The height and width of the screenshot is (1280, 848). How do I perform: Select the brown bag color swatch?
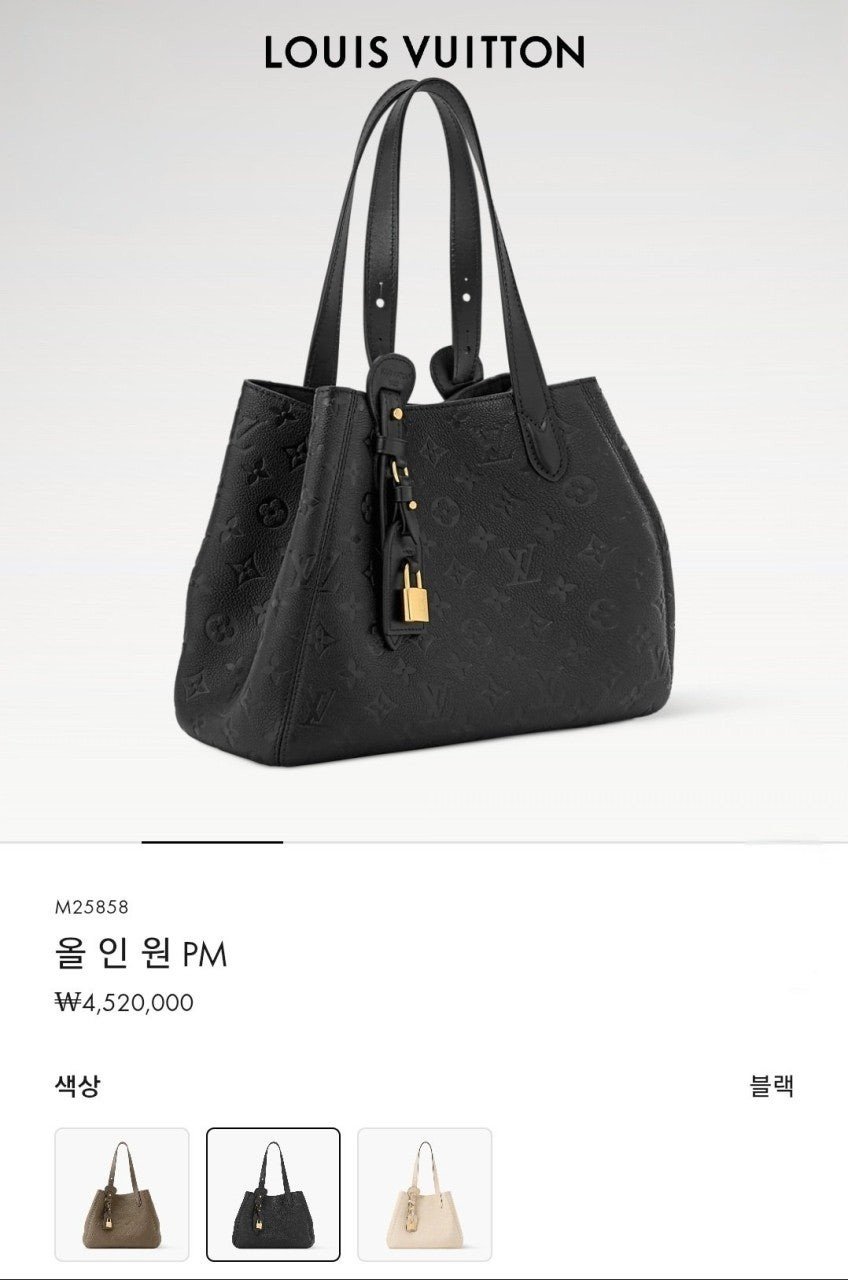[x=121, y=1194]
